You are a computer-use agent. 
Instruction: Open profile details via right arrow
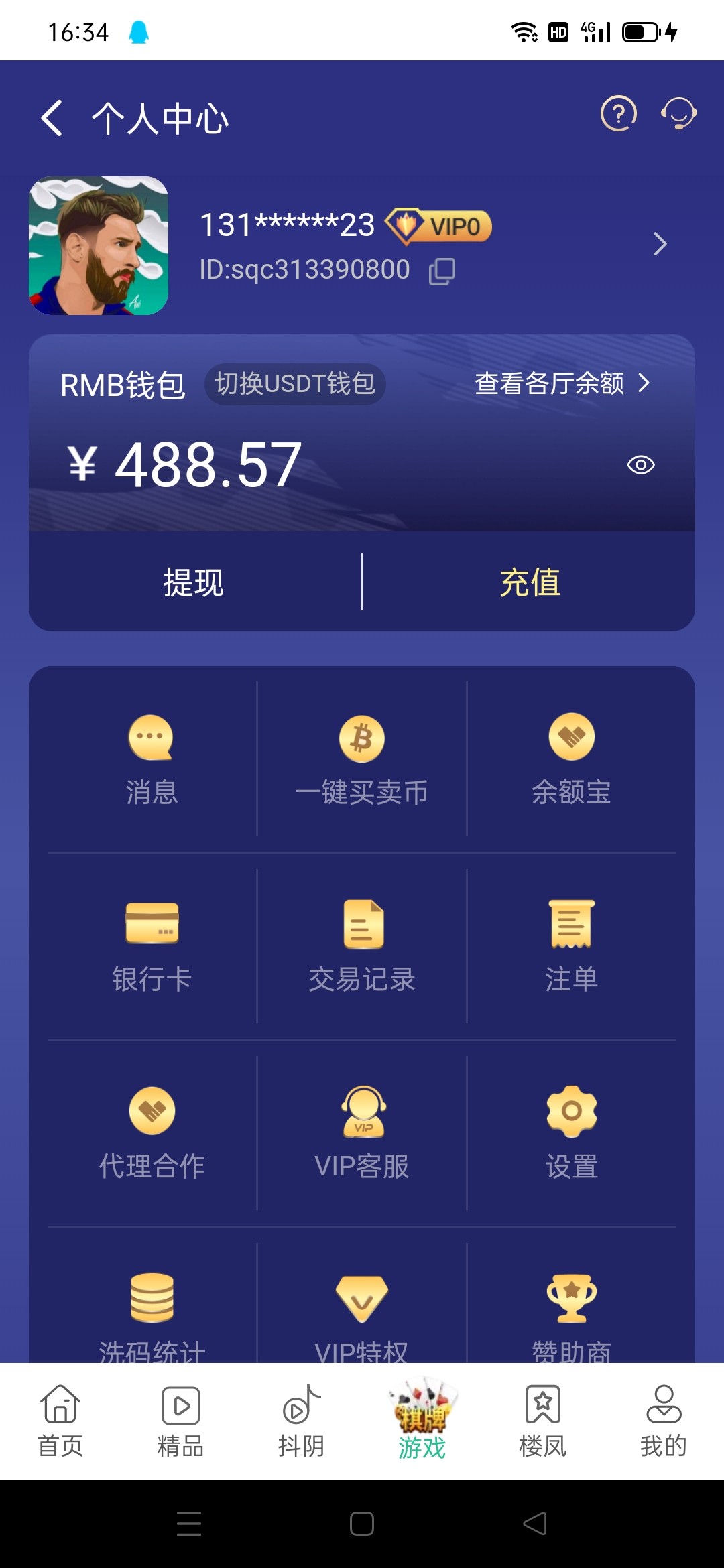[x=660, y=245]
